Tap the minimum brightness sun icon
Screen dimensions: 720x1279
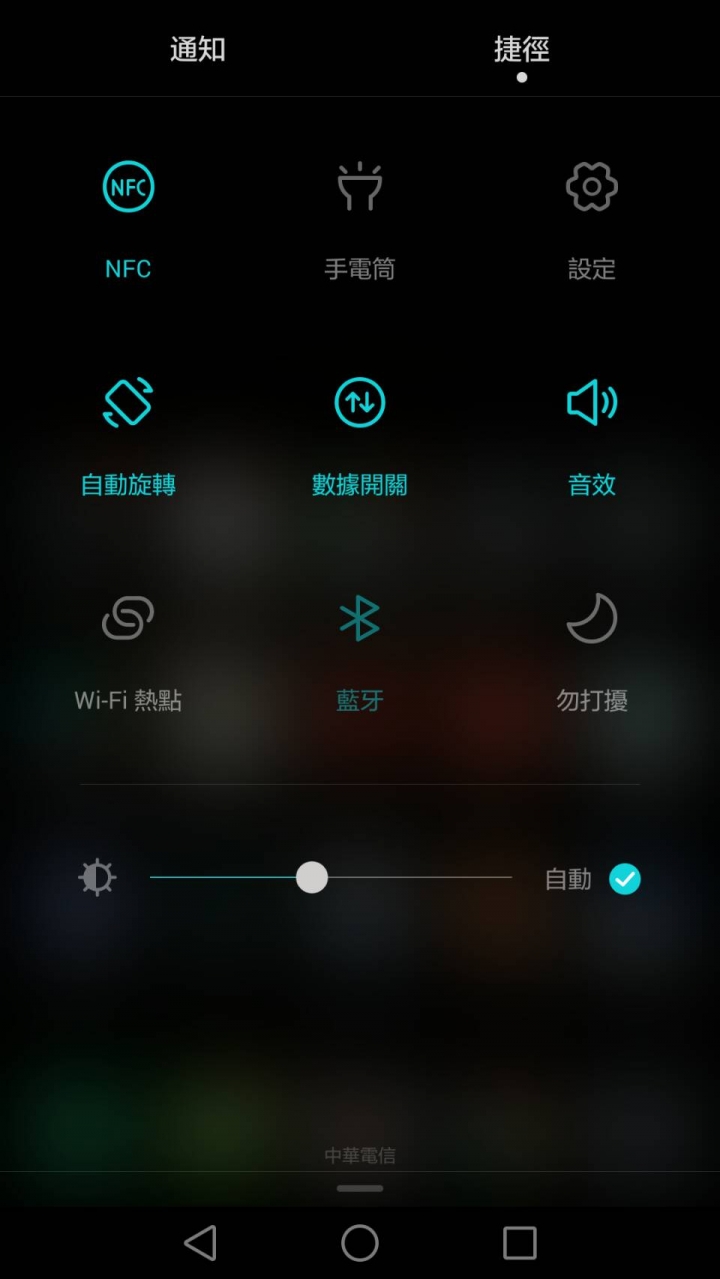(x=96, y=877)
